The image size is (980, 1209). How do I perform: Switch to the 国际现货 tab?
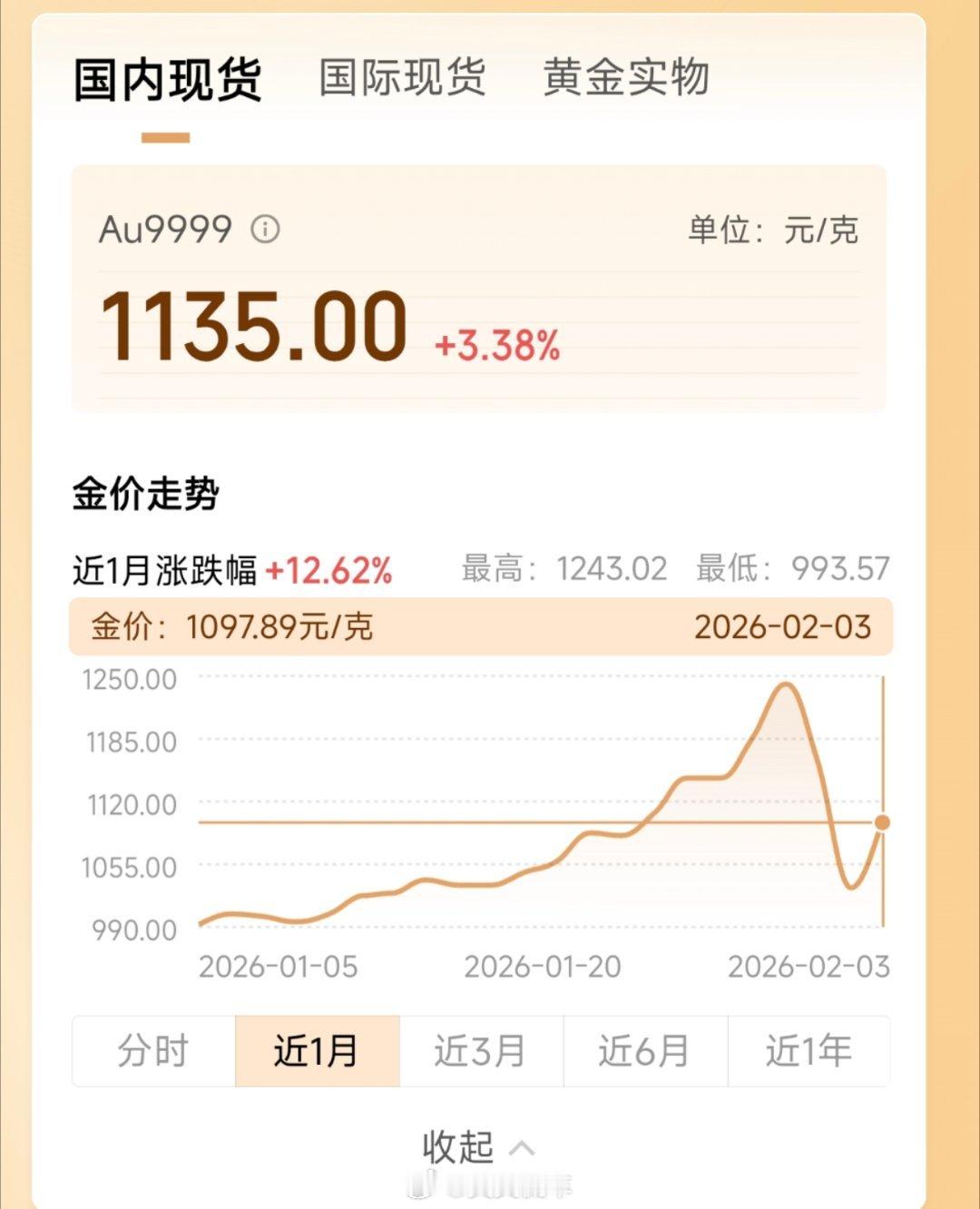coord(401,80)
